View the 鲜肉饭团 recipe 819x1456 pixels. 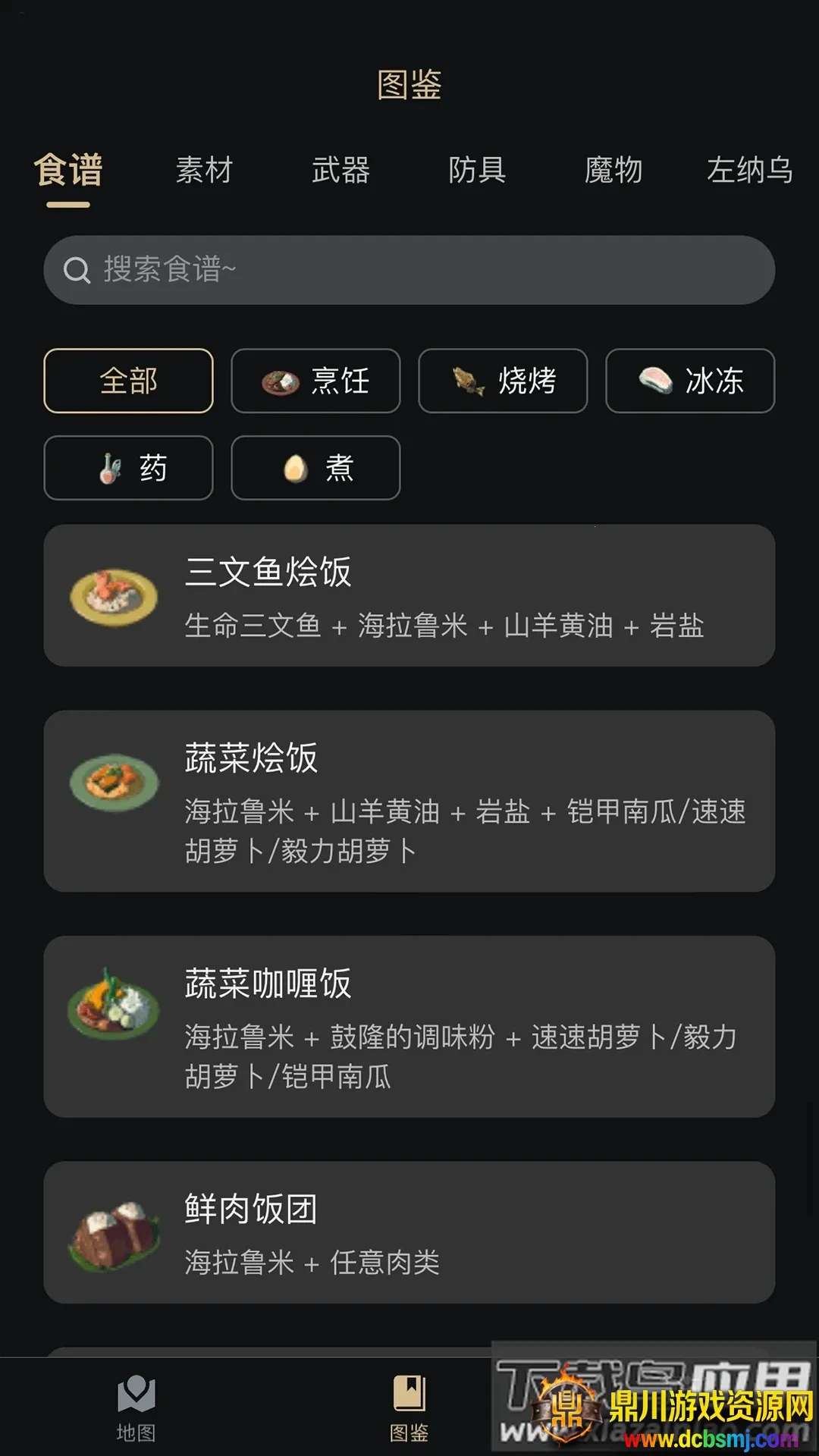409,1232
